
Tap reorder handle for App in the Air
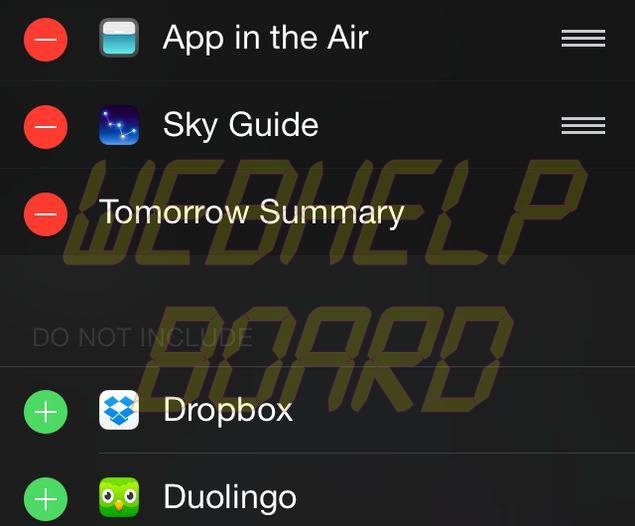tap(583, 39)
